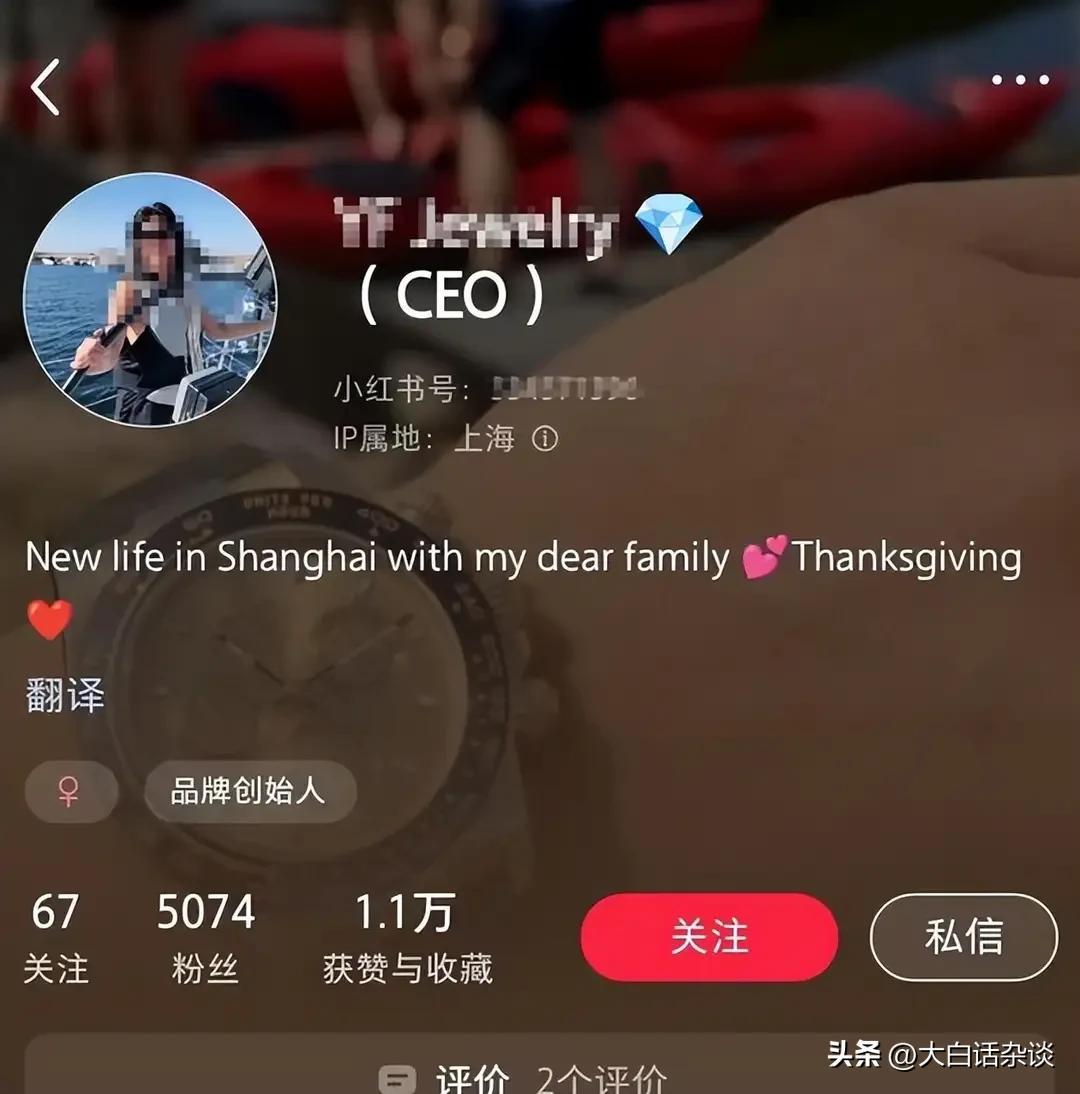Tap the info icon beside IP属地 上海
1080x1094 pixels.
[545, 439]
